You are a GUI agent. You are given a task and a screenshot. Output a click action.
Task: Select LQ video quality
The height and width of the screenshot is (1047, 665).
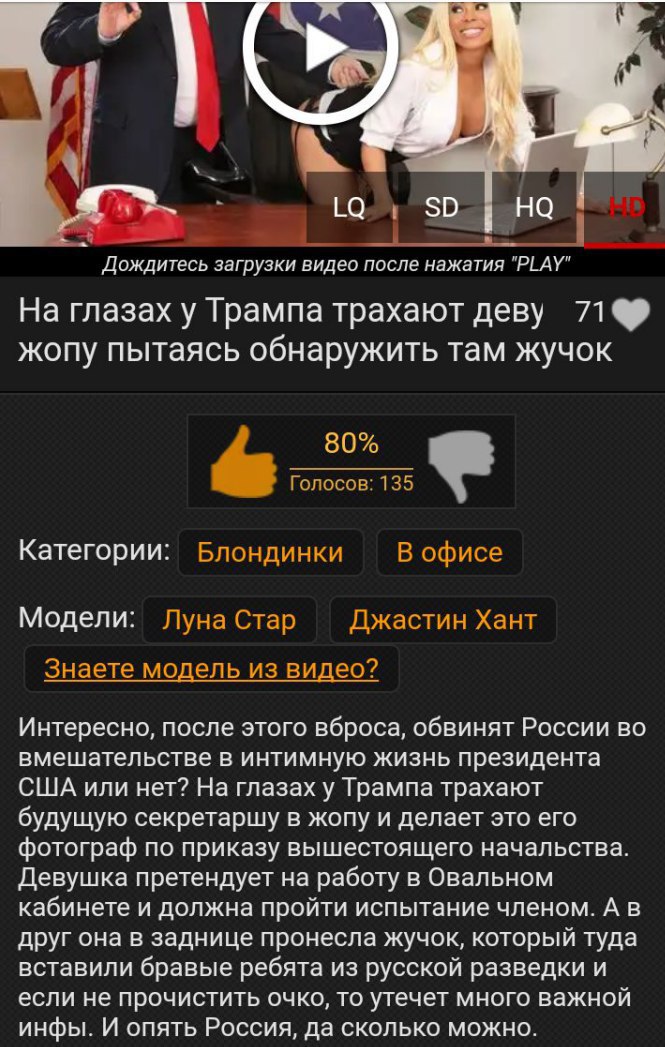pyautogui.click(x=350, y=207)
